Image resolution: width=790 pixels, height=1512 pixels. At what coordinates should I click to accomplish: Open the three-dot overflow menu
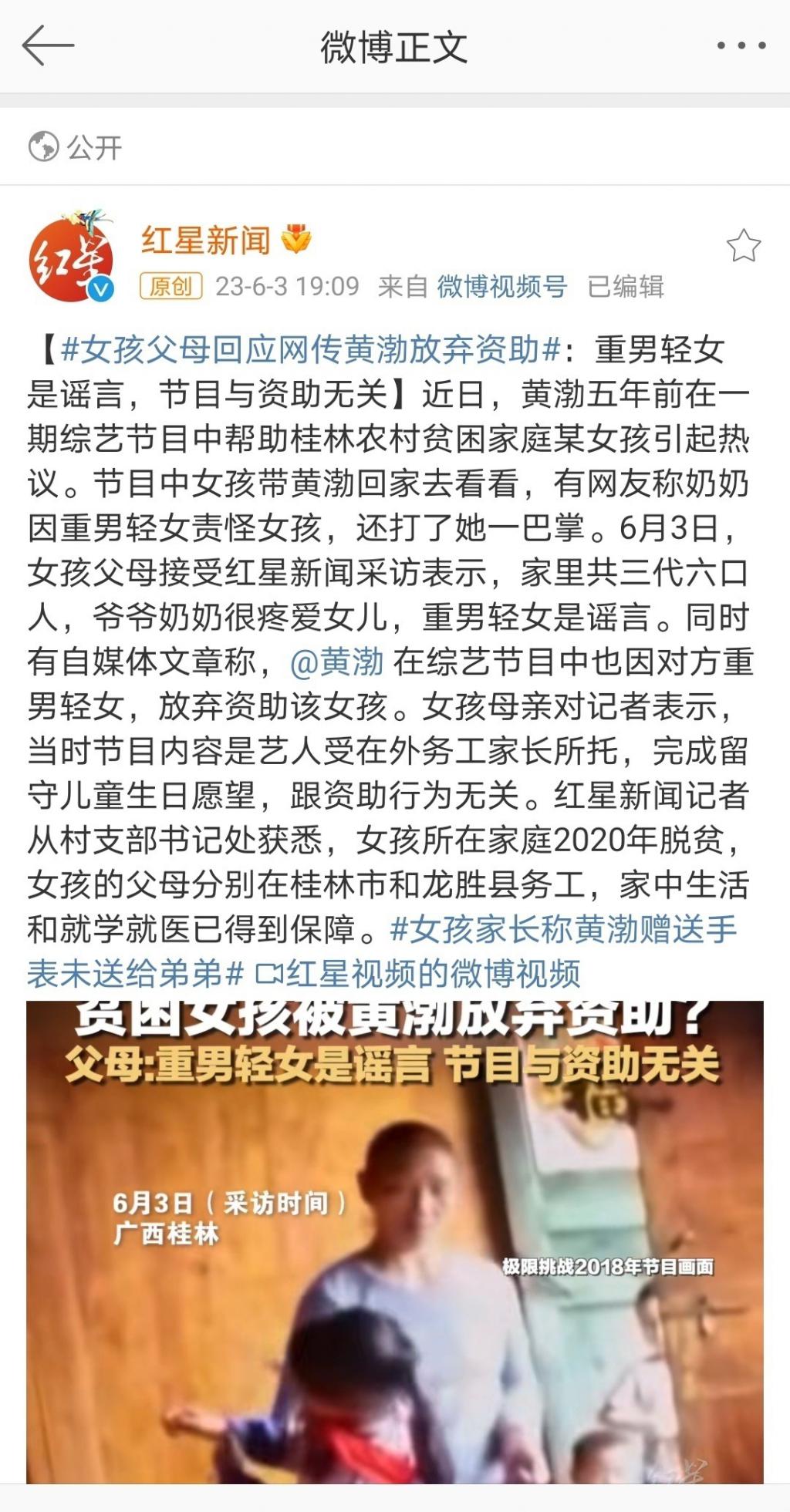tap(741, 46)
